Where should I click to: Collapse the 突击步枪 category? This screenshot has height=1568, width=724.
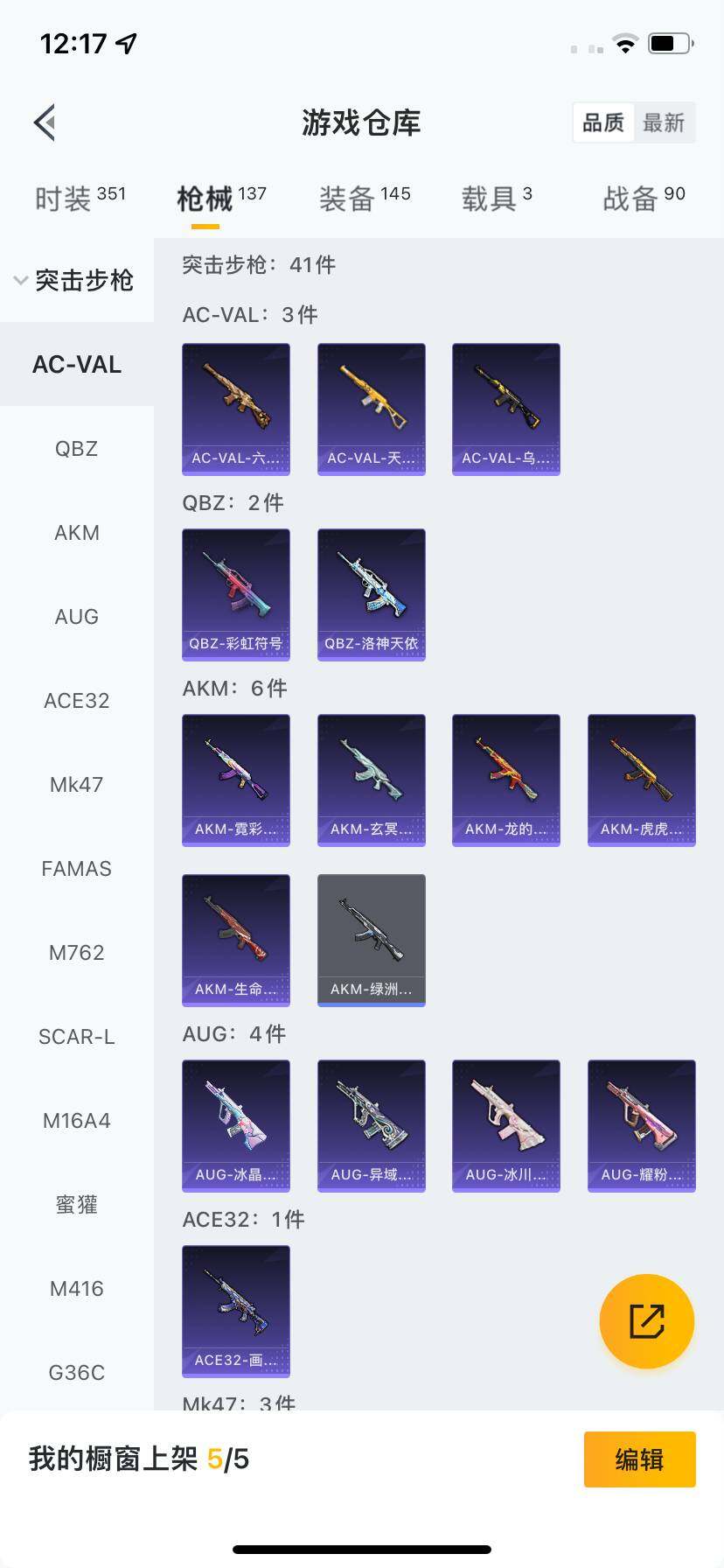click(x=76, y=280)
